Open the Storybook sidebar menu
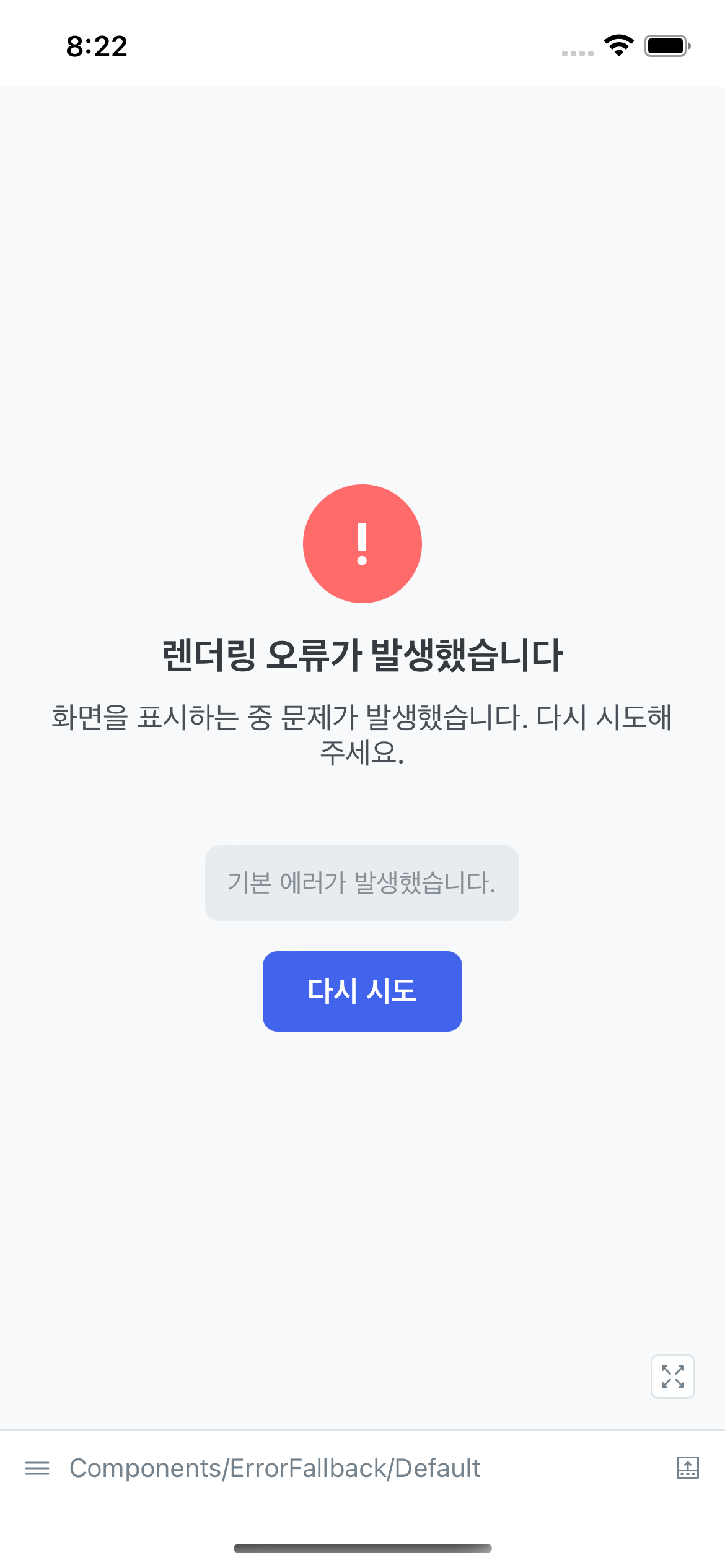 (37, 1468)
